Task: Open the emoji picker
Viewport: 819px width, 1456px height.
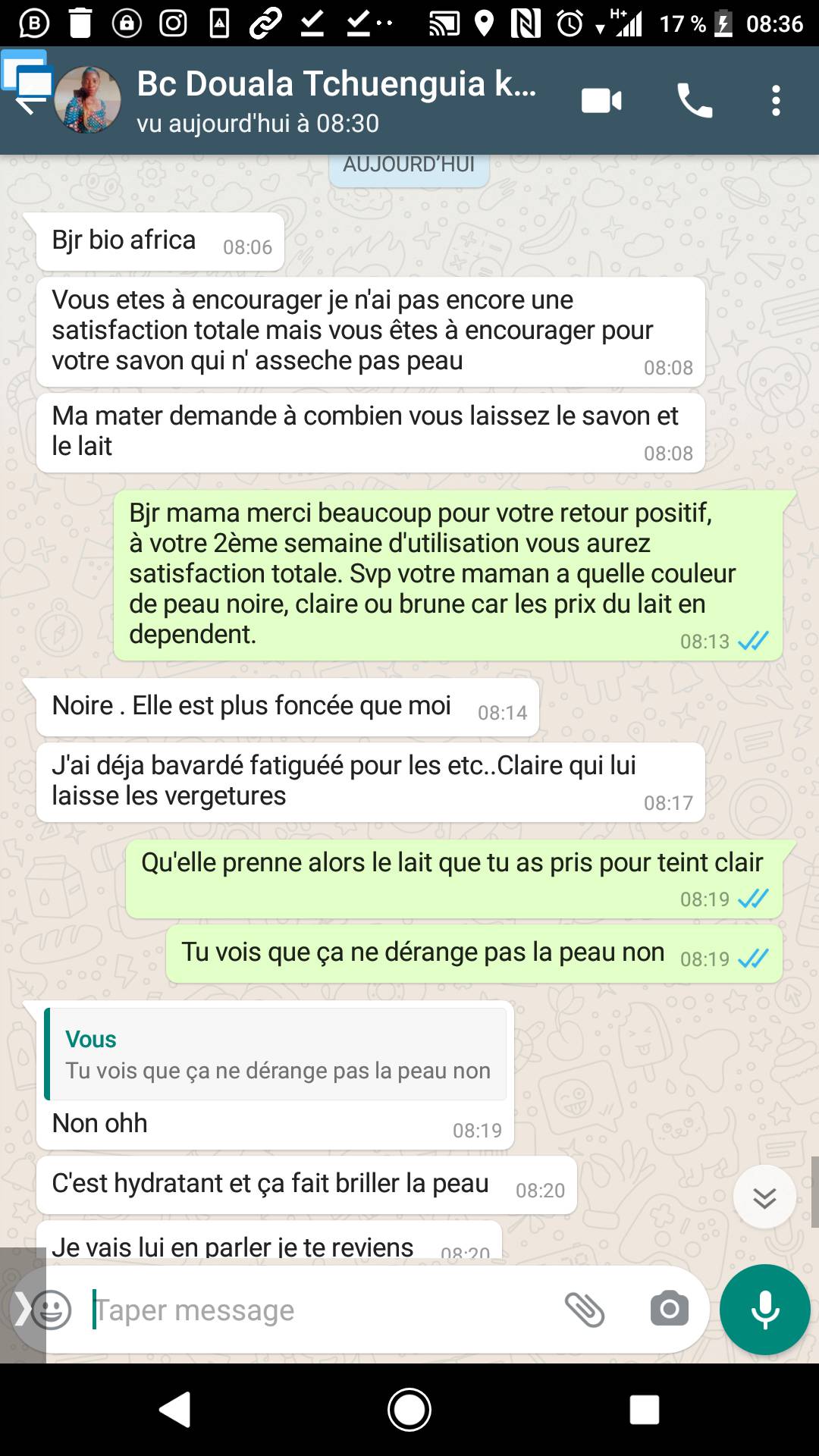Action: (51, 1310)
